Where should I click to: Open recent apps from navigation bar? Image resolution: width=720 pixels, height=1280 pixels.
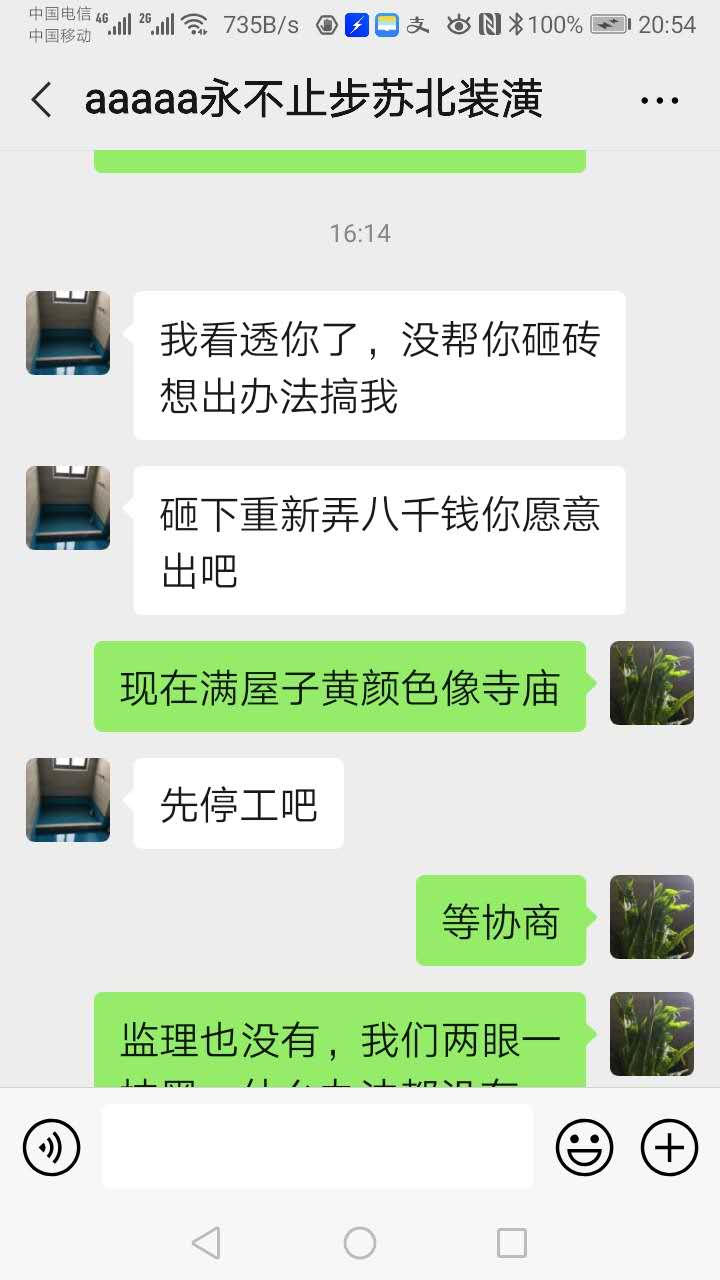(512, 1243)
